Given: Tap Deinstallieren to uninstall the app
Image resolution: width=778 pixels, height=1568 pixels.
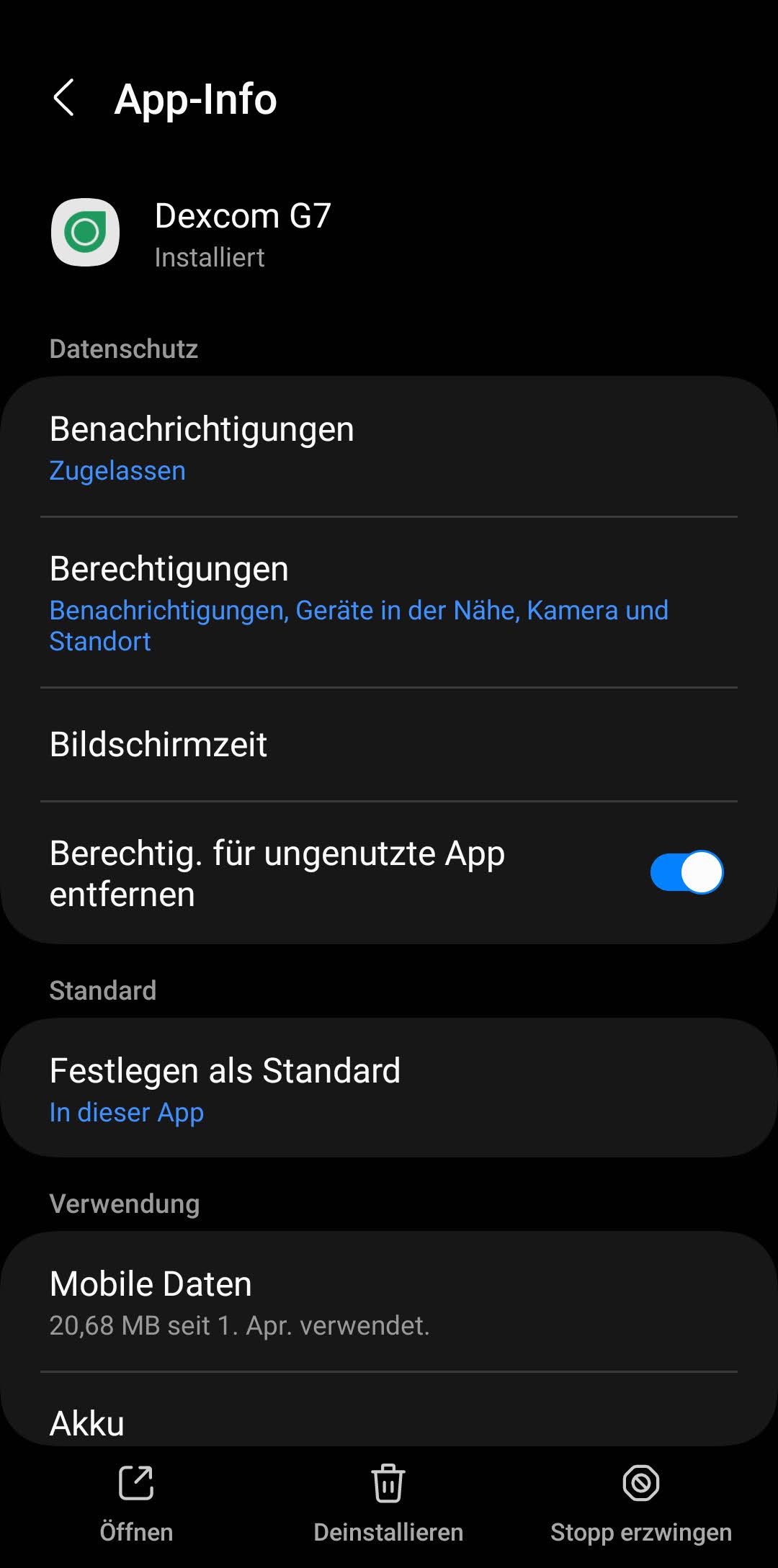Looking at the screenshot, I should pyautogui.click(x=388, y=1502).
